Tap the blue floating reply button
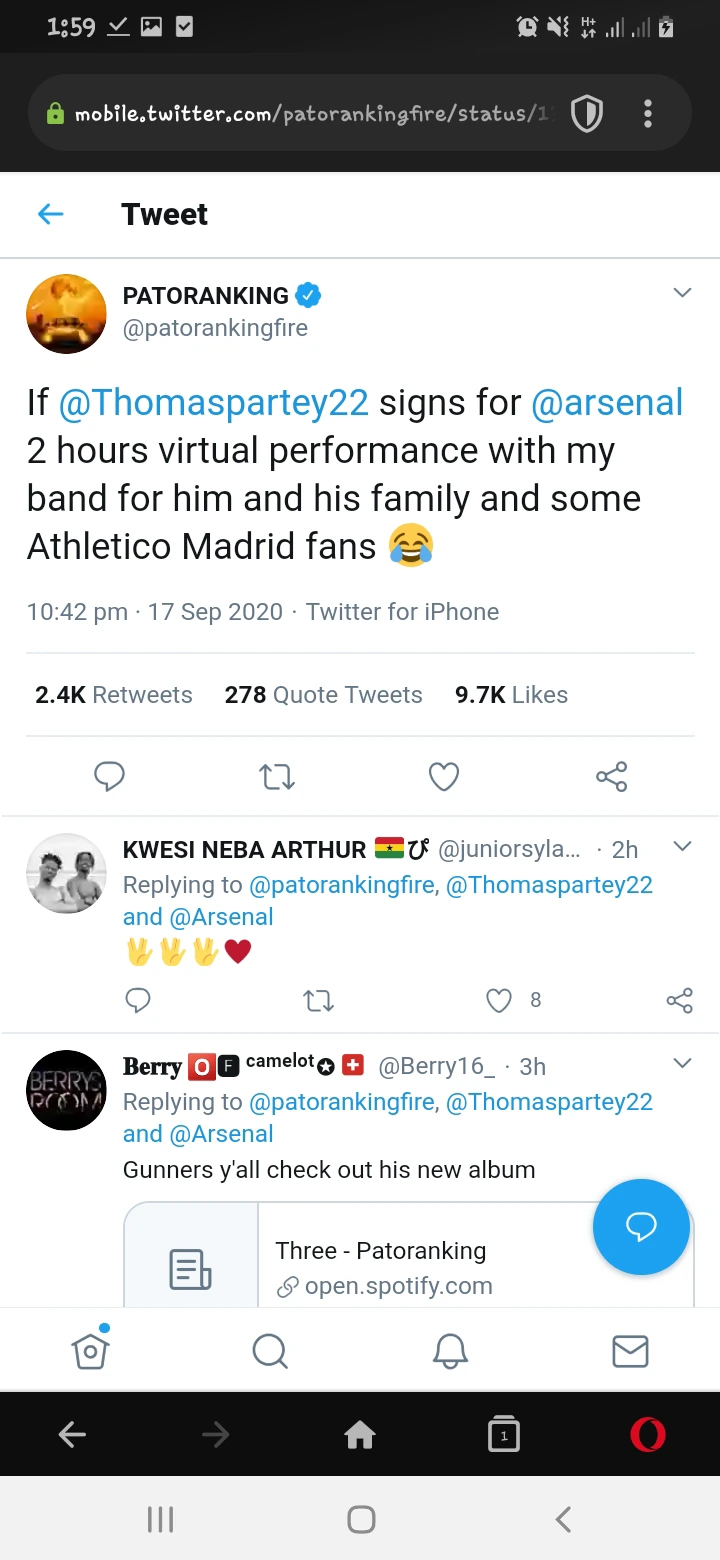Screen dimensions: 720x1560 (x=641, y=1227)
